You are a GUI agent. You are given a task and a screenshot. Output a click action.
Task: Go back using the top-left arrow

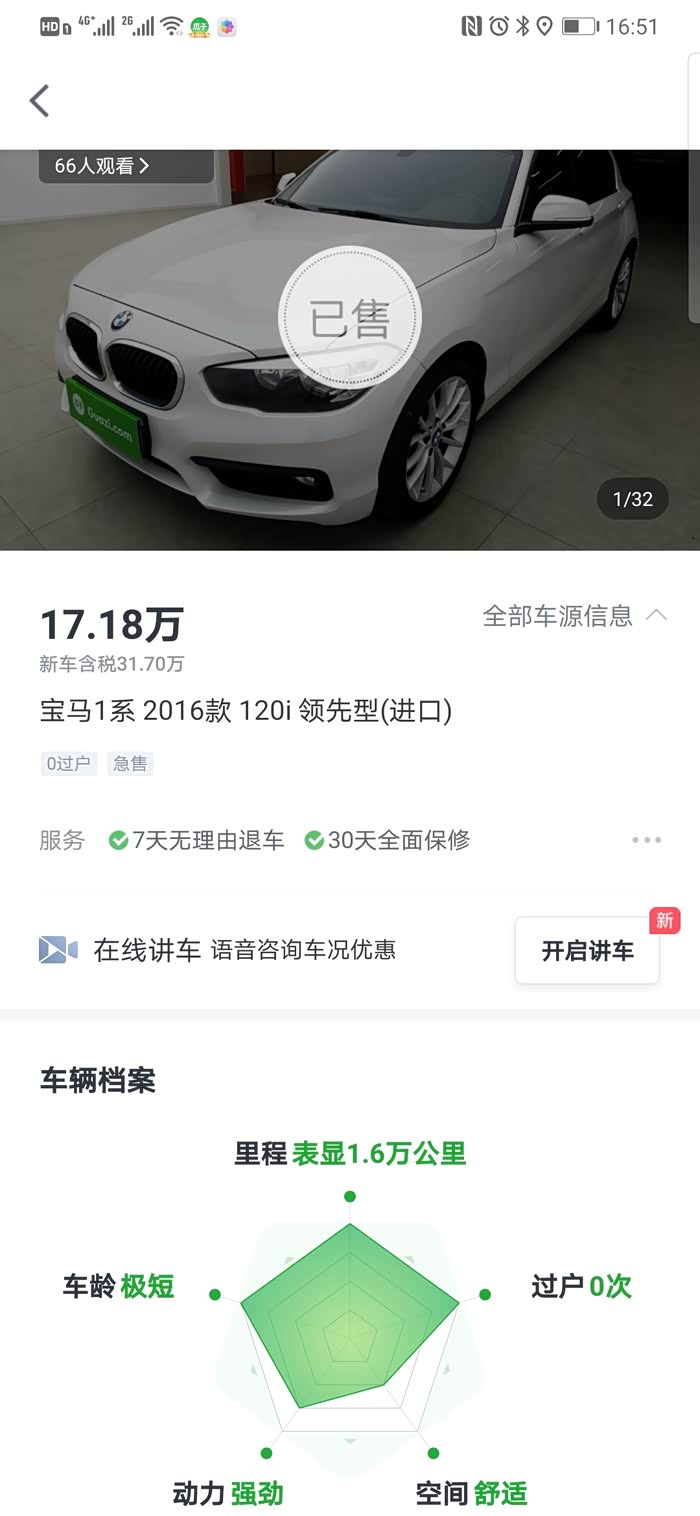tap(40, 101)
